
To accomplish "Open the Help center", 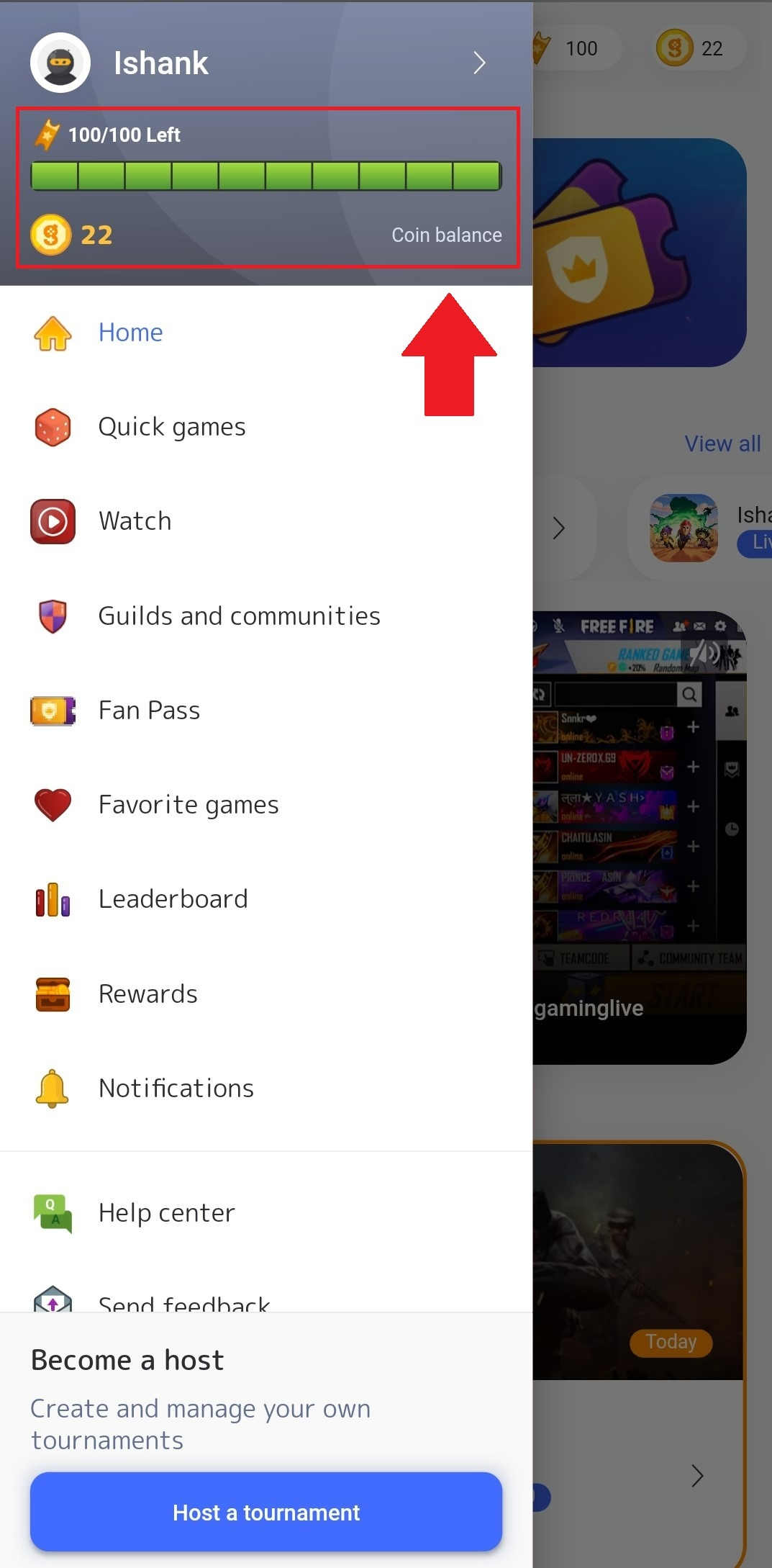I will tap(166, 1213).
